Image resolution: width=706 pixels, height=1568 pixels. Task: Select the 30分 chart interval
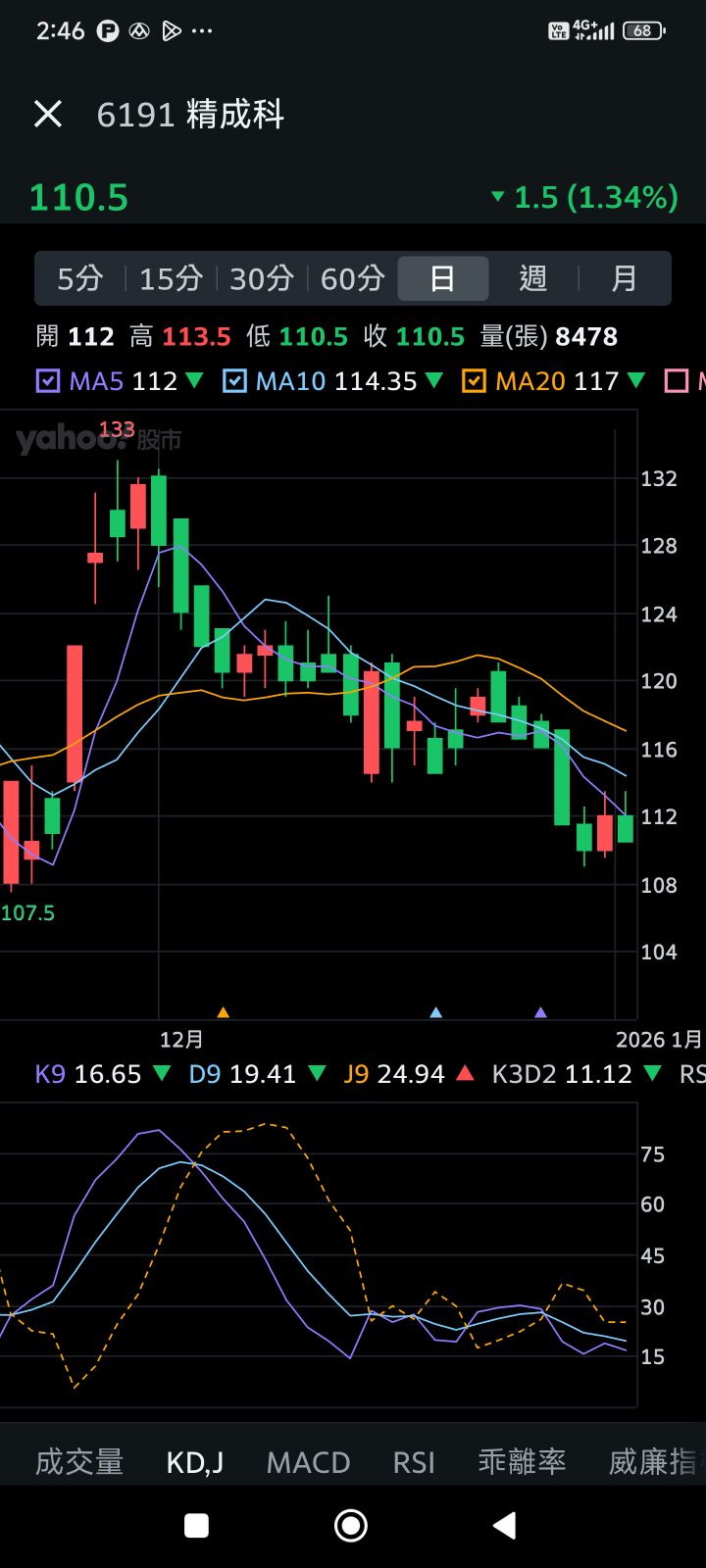pos(262,279)
